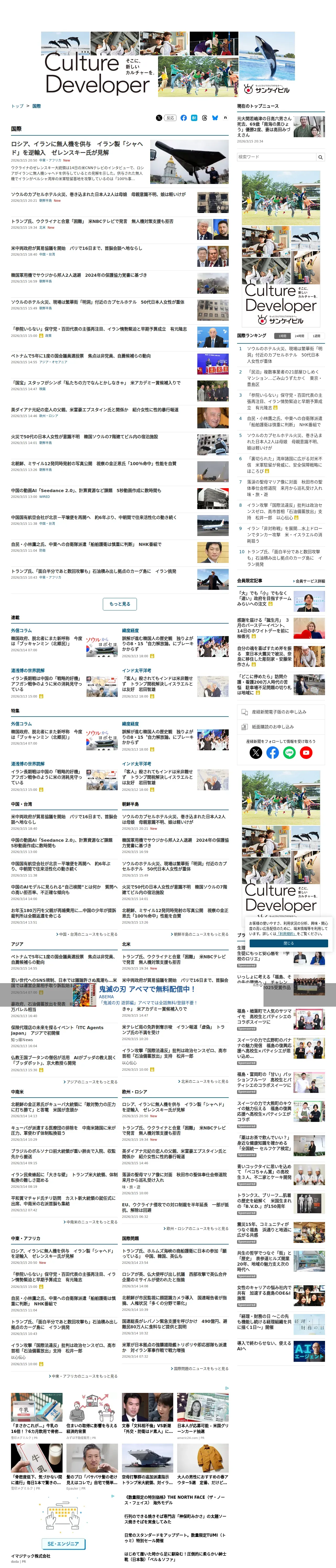Open 産経新聞電子版のお申し込み
336x1568 pixels.
[x=281, y=712]
